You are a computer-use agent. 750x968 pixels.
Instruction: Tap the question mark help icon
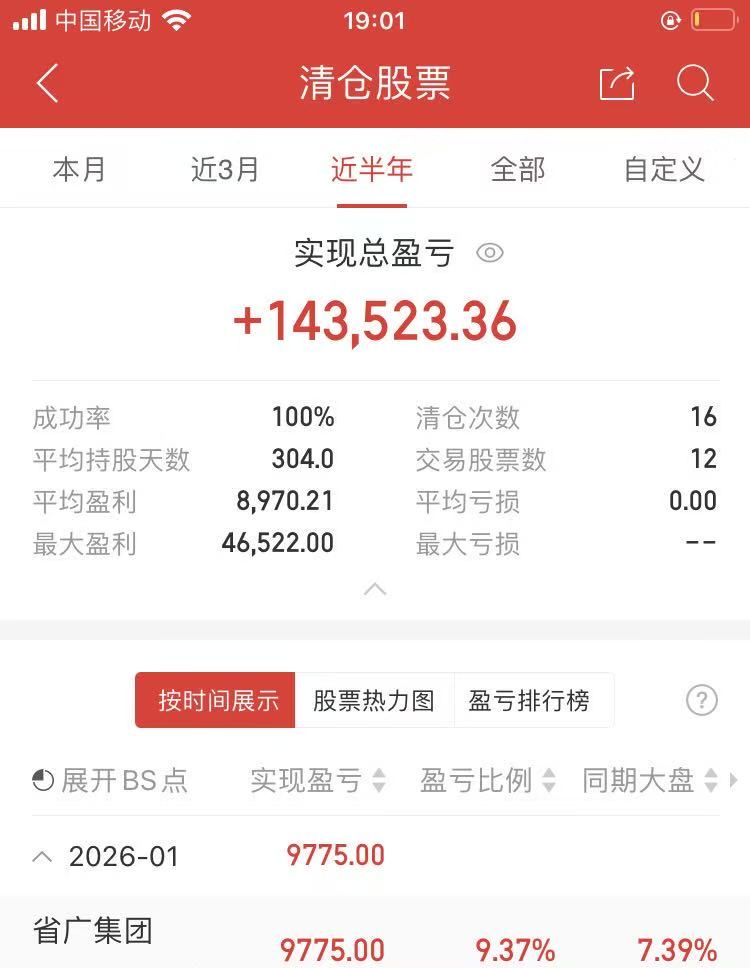pos(702,700)
